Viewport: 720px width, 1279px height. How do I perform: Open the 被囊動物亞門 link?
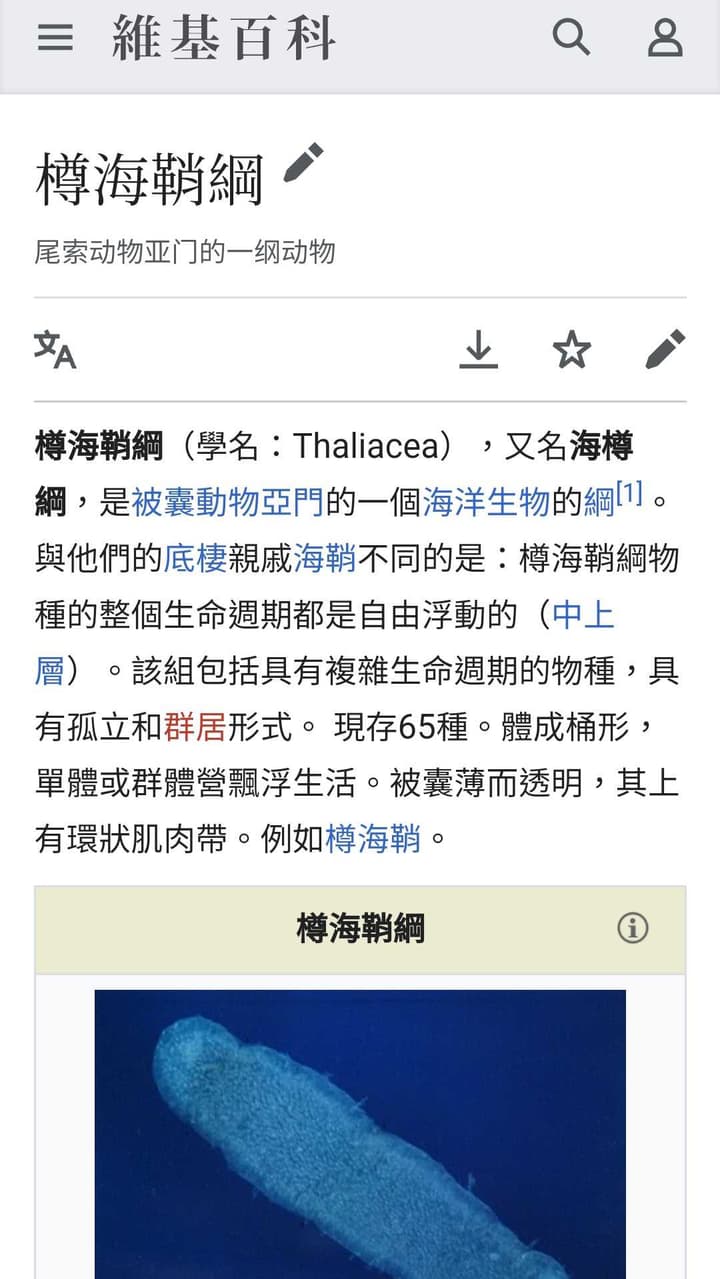pyautogui.click(x=227, y=501)
